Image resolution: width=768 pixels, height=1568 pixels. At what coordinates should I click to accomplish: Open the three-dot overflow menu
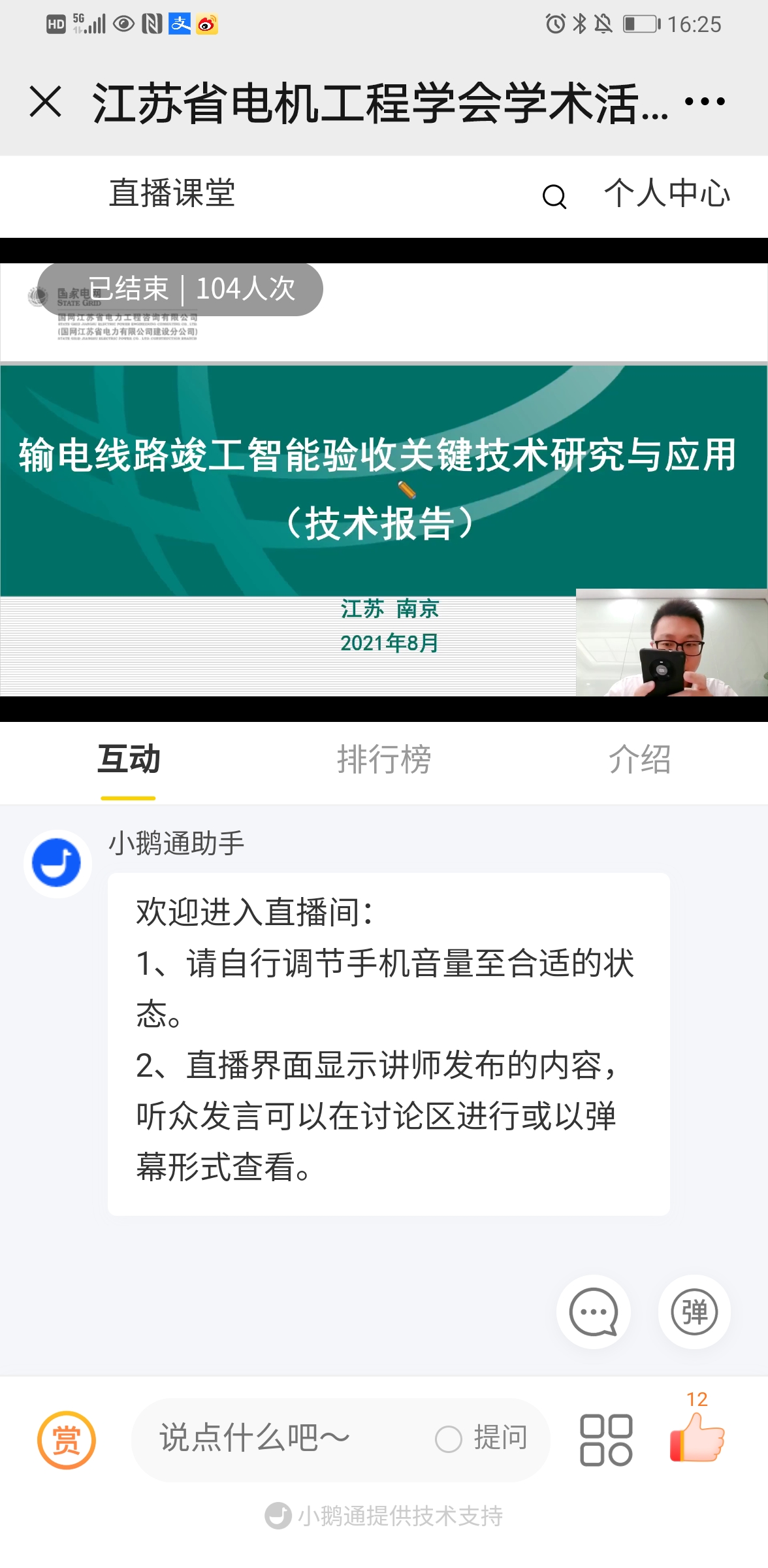click(x=705, y=102)
